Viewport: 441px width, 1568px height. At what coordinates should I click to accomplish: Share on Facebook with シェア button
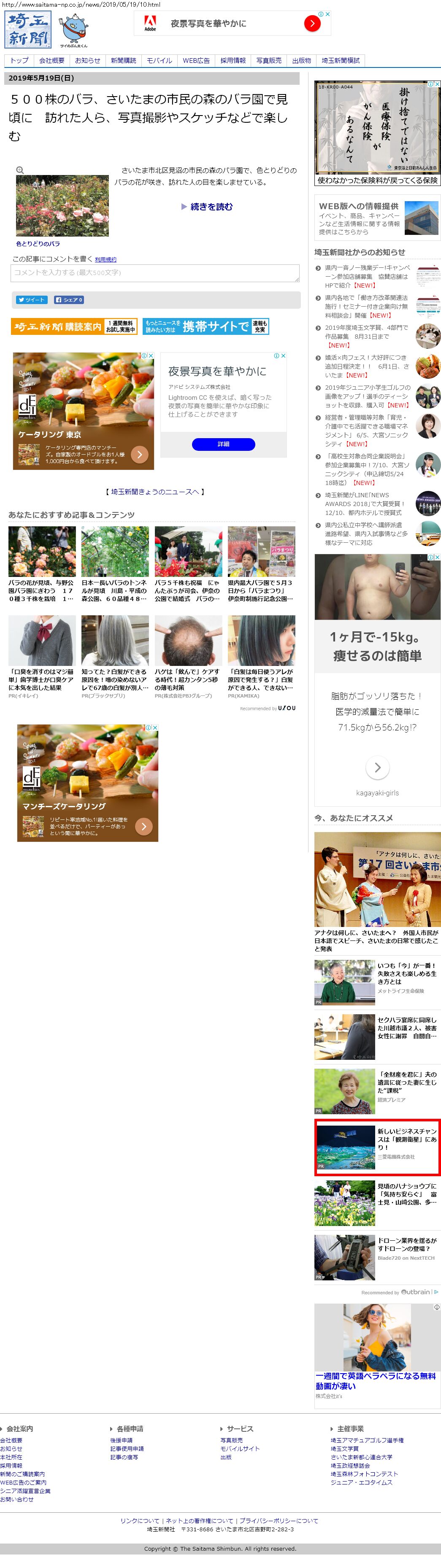pyautogui.click(x=69, y=299)
